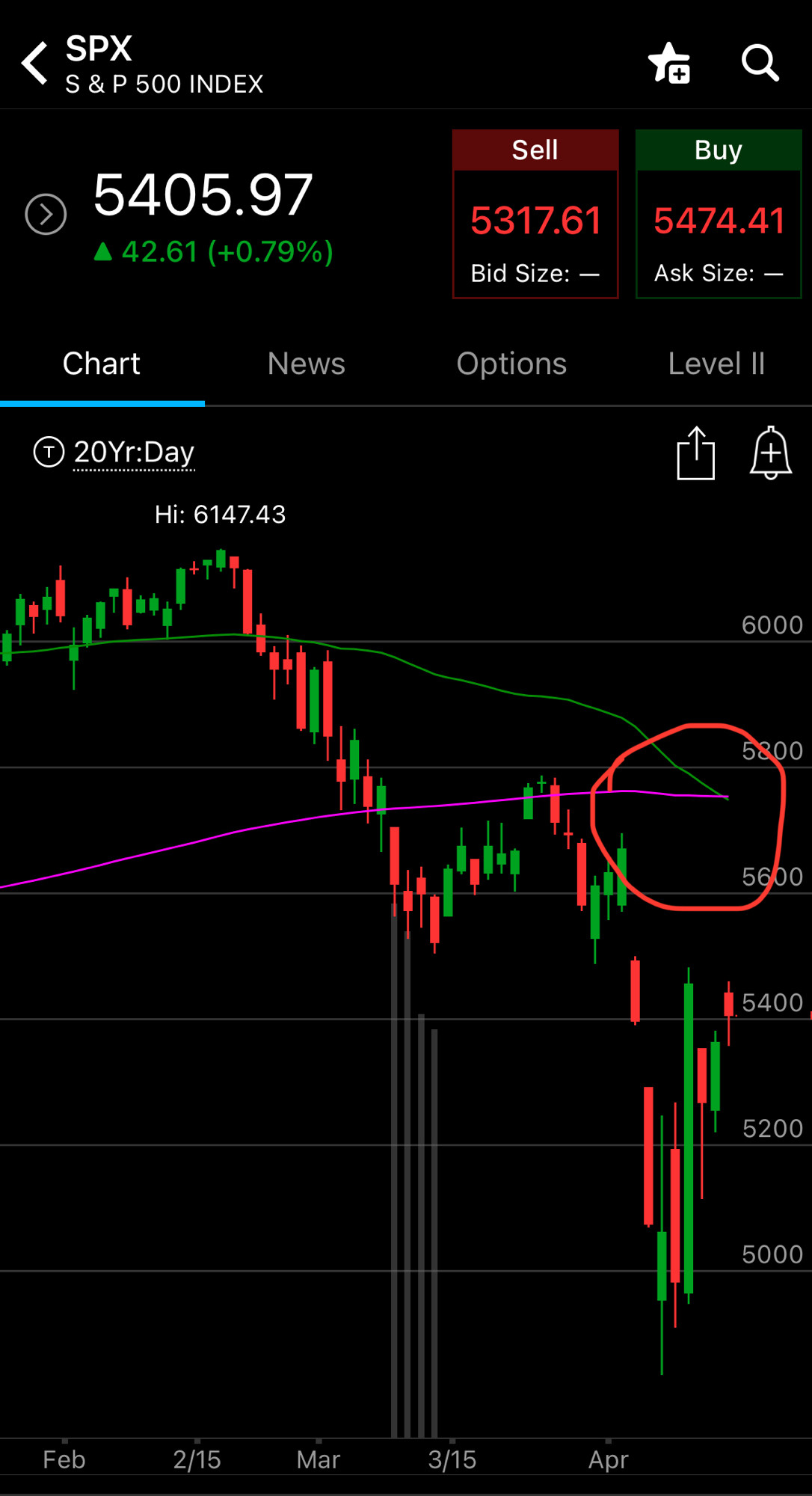Viewport: 812px width, 1496px height.
Task: Share the chart with export icon
Action: (695, 453)
